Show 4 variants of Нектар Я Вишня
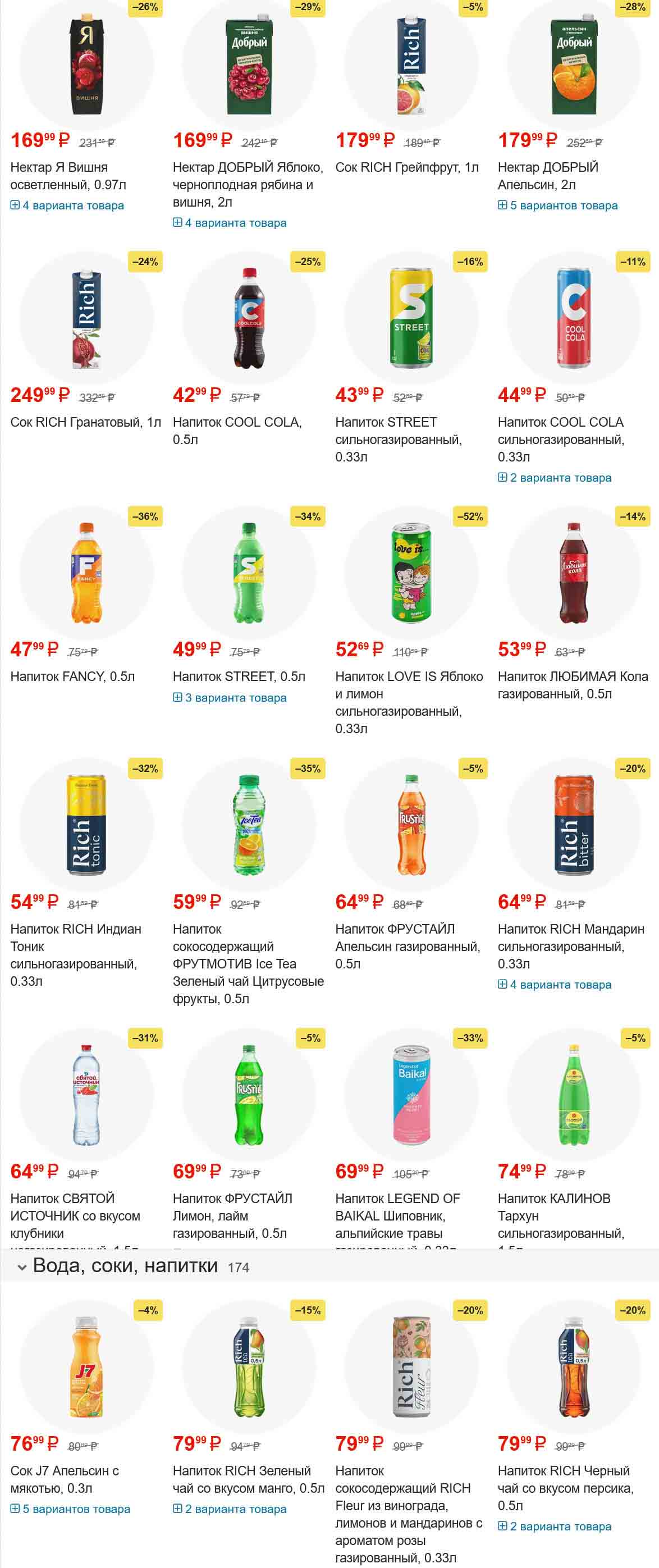Screen dimensions: 659x1568 [67, 205]
